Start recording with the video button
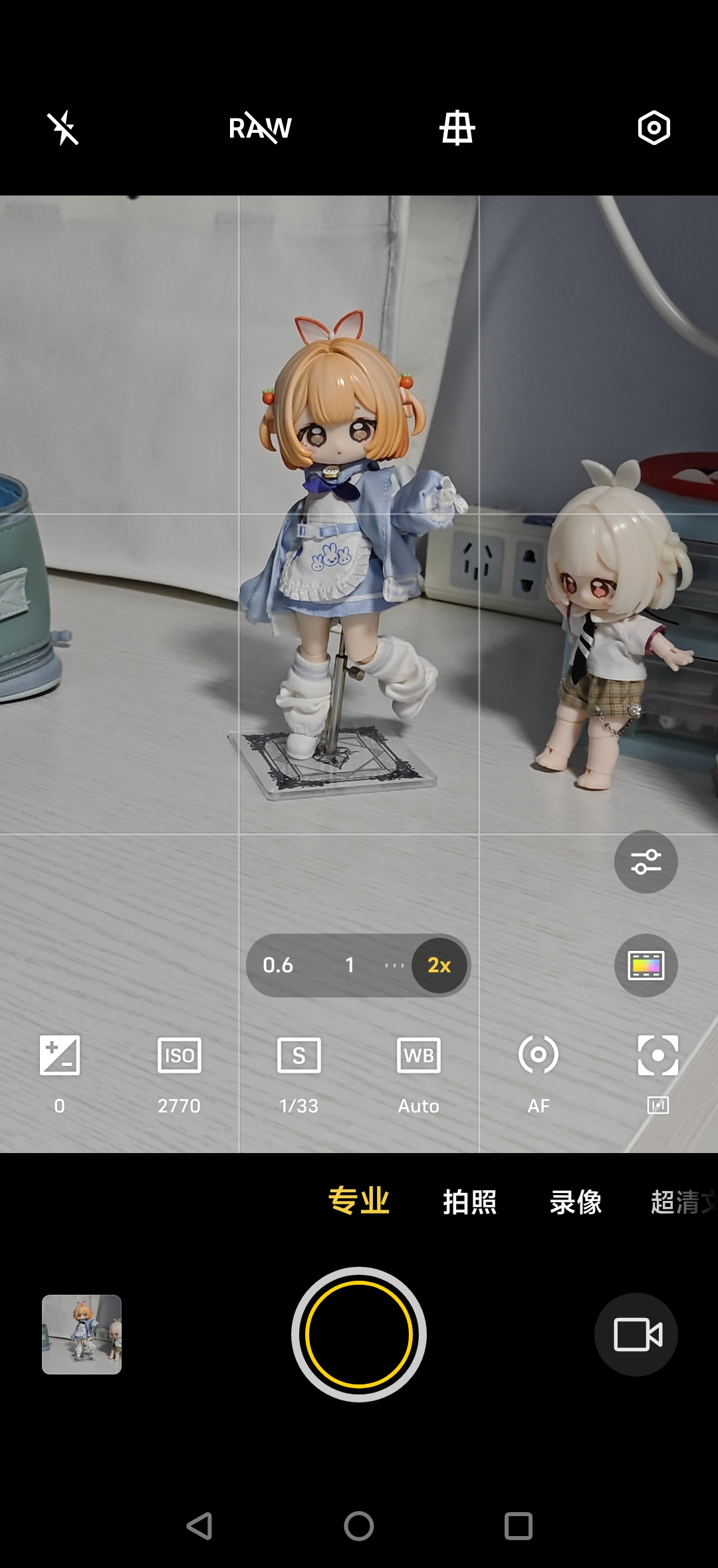718x1568 pixels. coord(636,1335)
